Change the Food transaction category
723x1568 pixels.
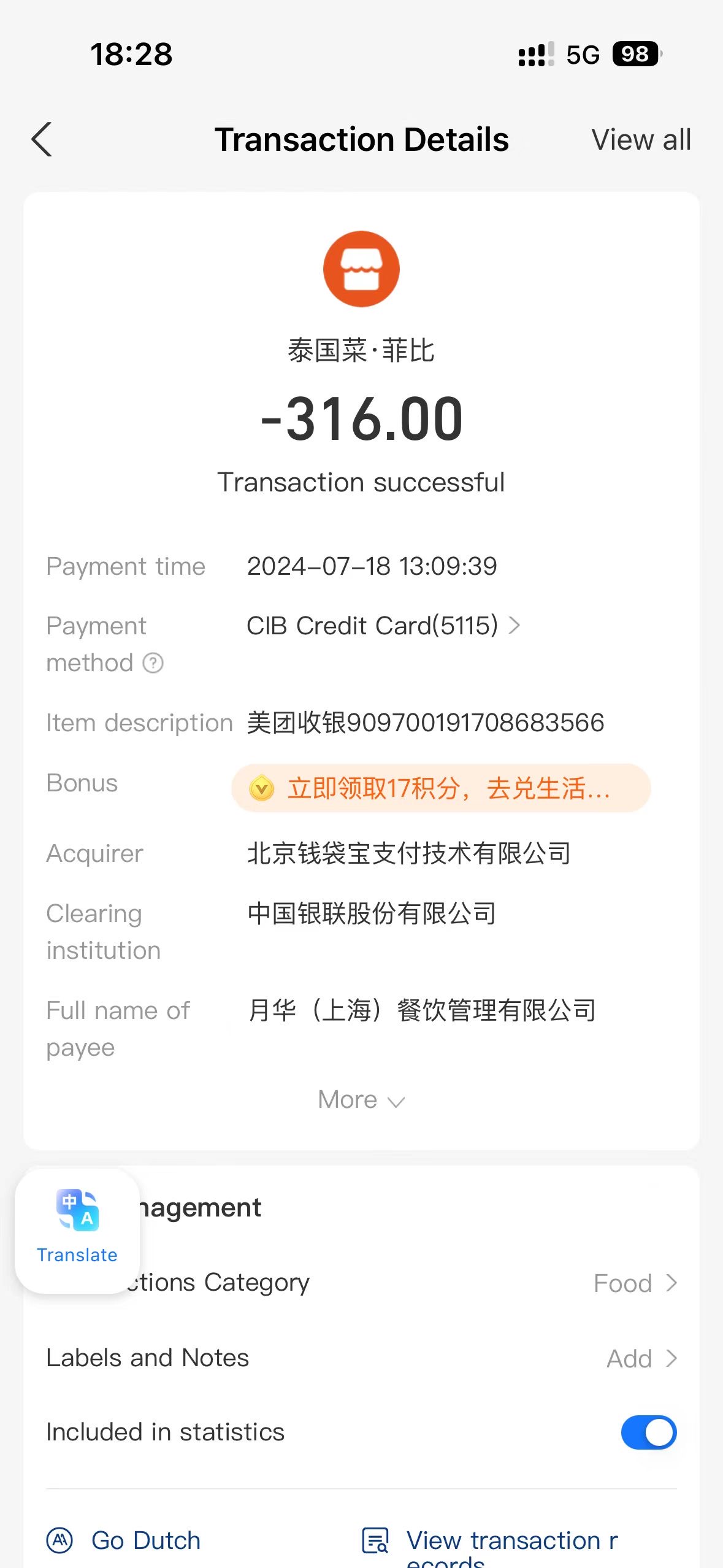(x=635, y=1283)
